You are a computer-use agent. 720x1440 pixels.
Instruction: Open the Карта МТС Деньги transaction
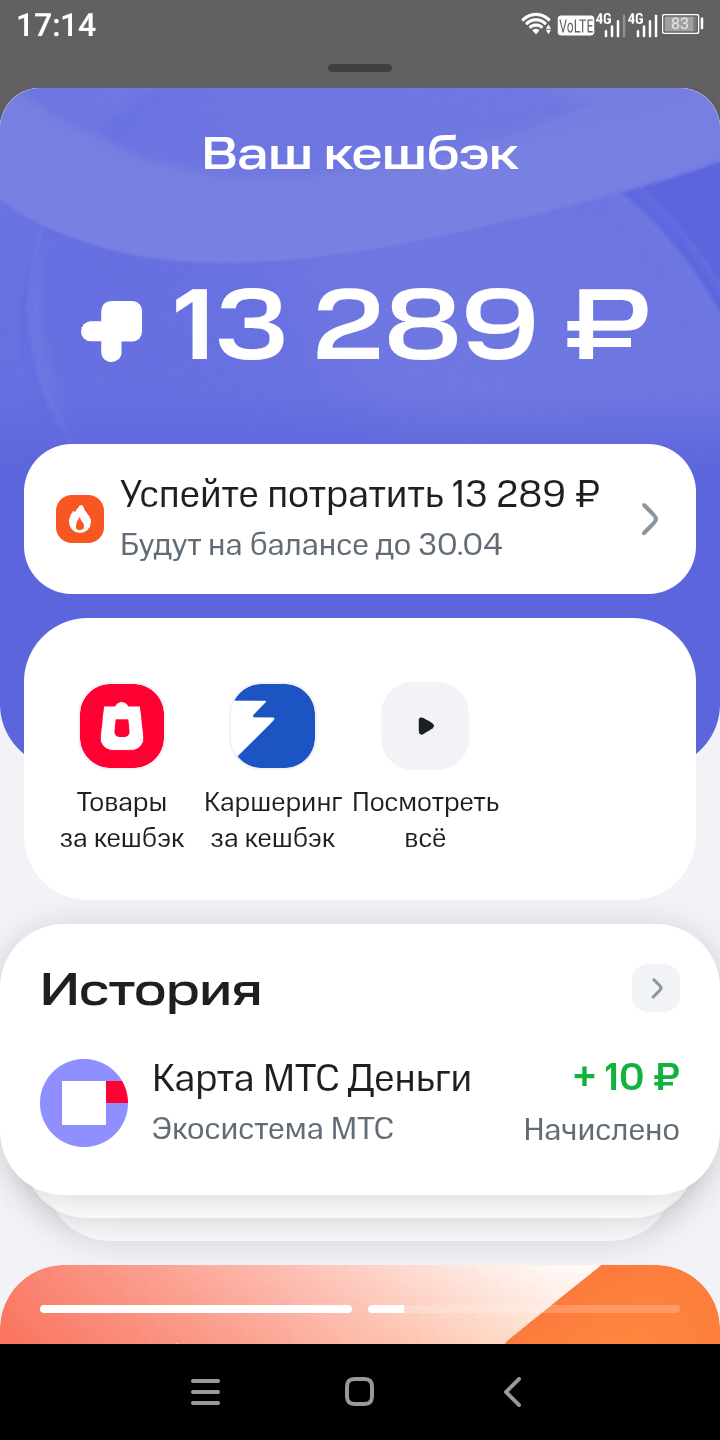point(360,1102)
